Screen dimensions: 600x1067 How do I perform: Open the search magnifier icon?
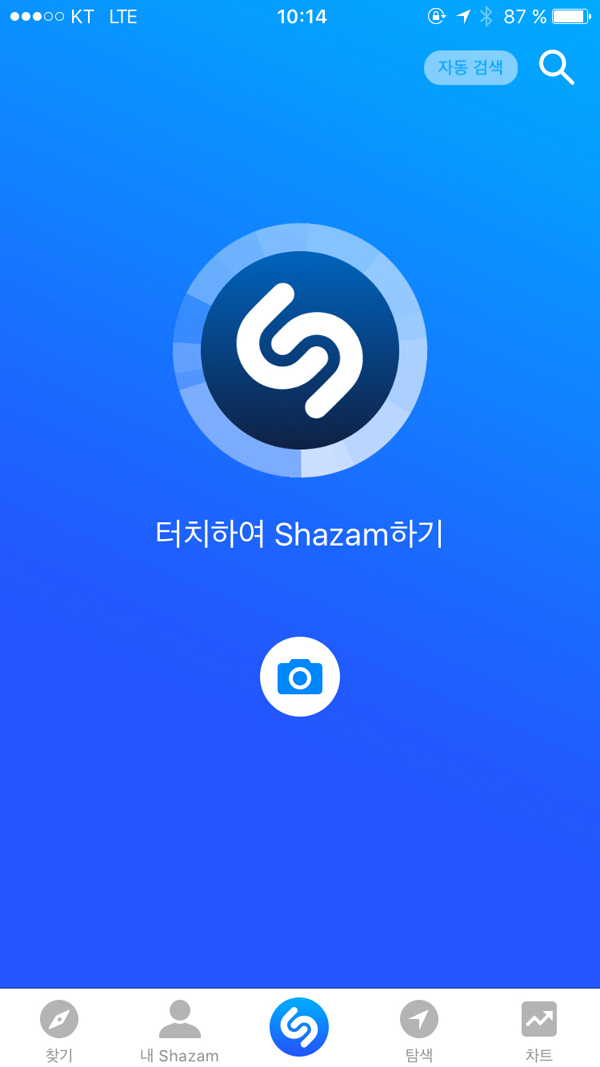[x=556, y=68]
